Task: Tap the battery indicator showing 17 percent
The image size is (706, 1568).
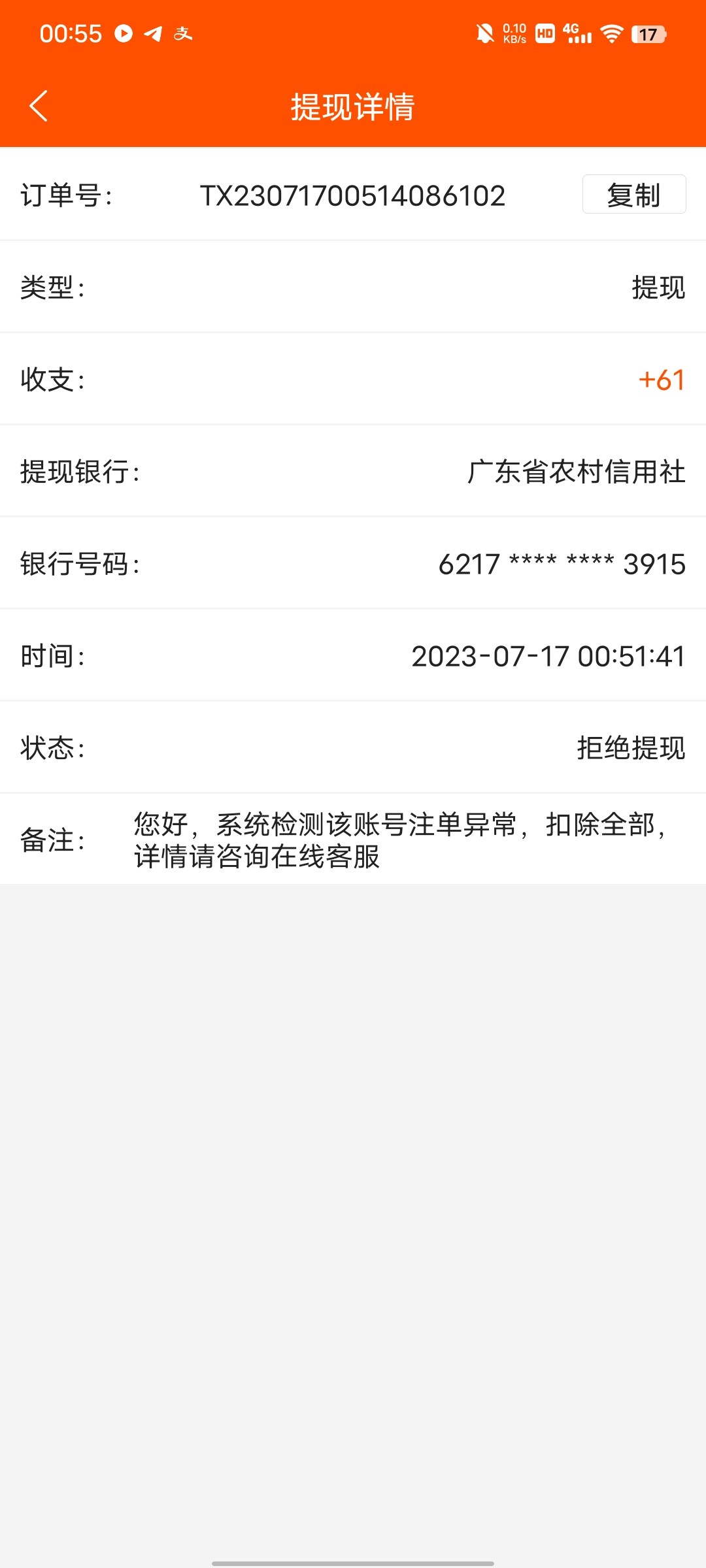Action: tap(648, 34)
